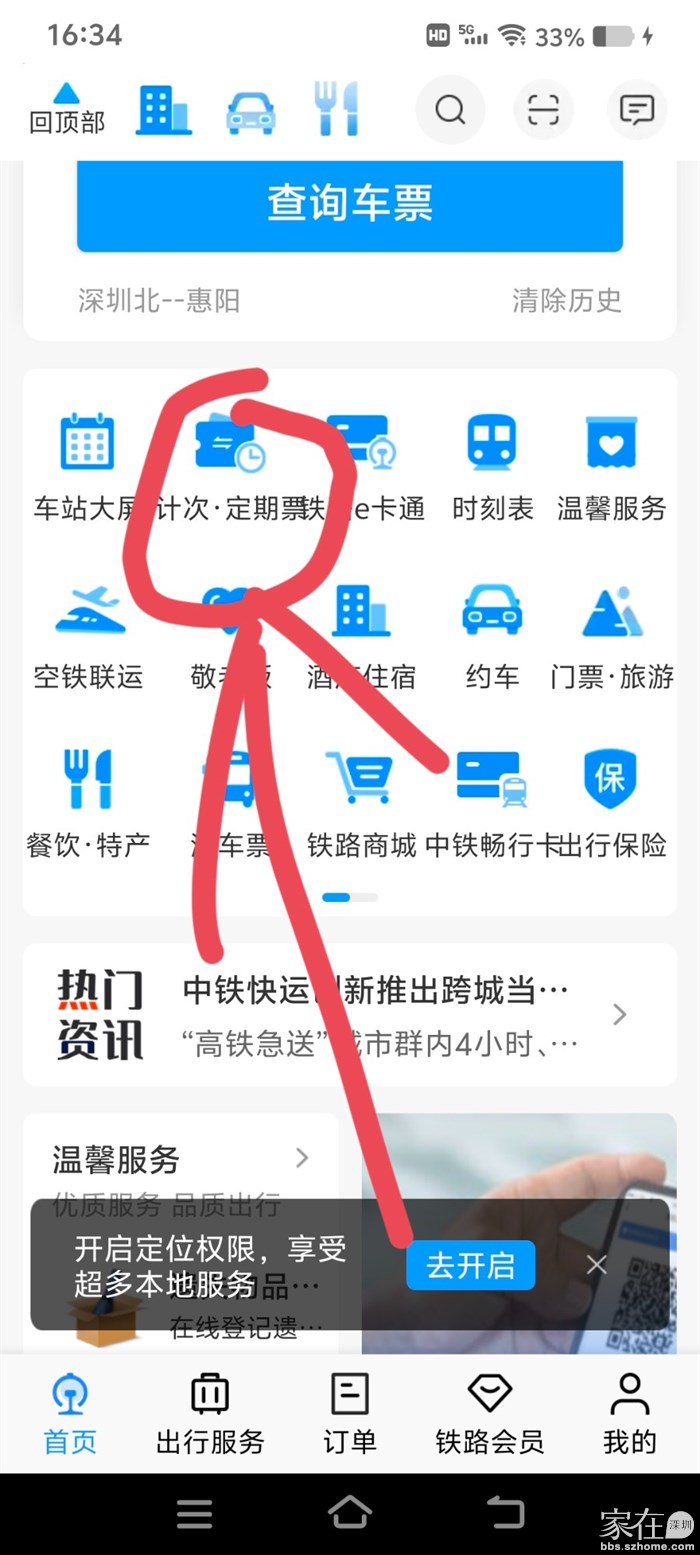This screenshot has width=700, height=1555.
Task: Open 门票·旅游 service
Action: point(611,633)
